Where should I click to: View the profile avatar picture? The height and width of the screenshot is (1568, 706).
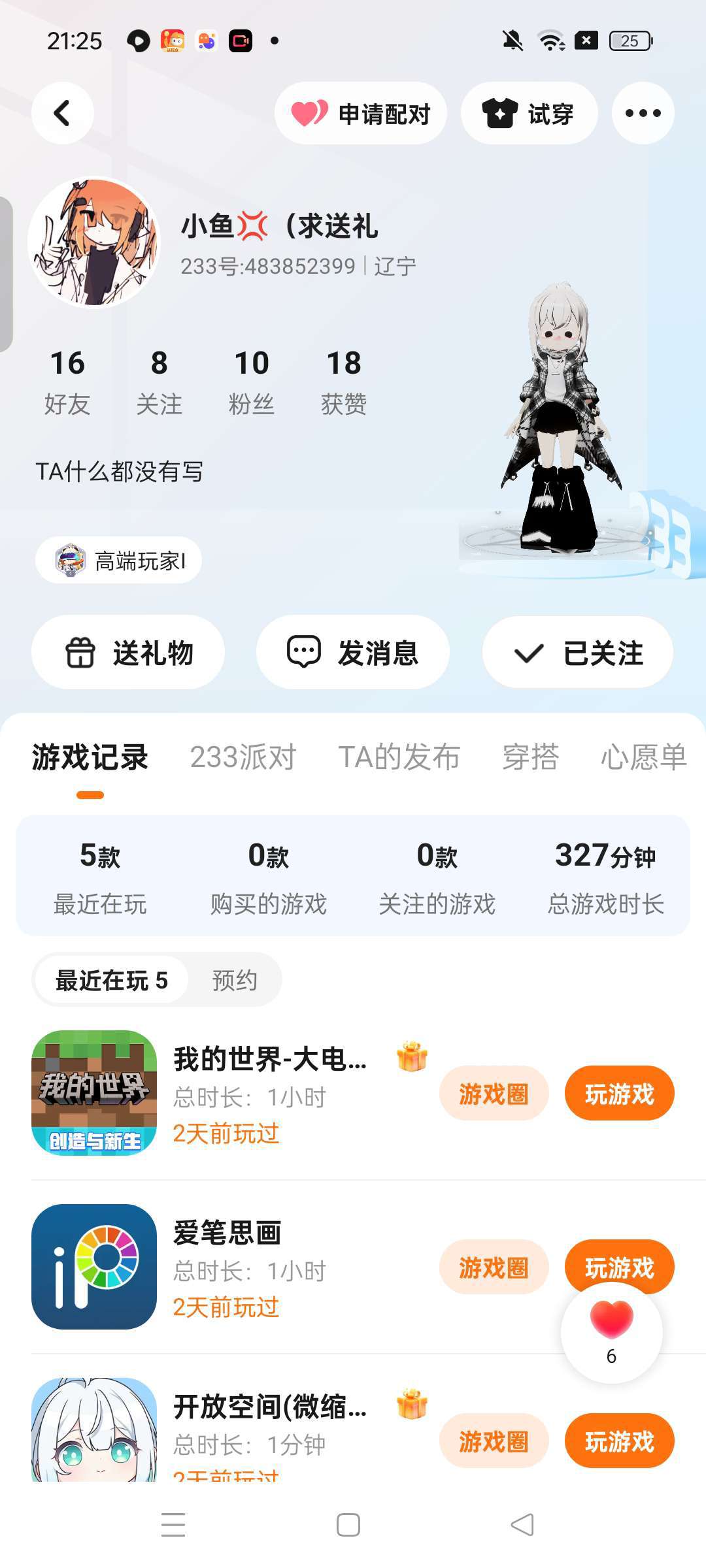(94, 242)
